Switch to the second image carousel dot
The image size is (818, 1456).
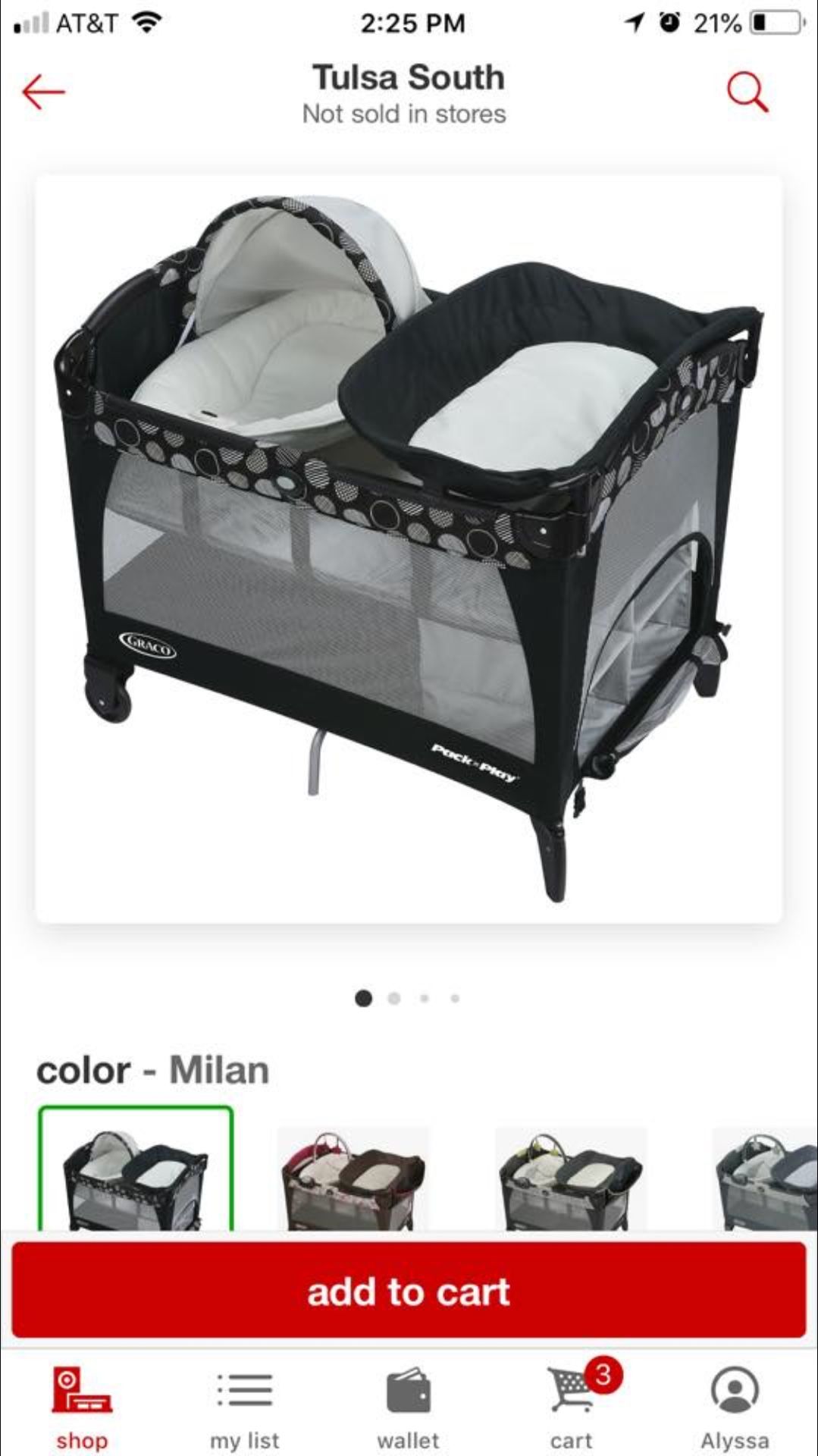point(393,999)
